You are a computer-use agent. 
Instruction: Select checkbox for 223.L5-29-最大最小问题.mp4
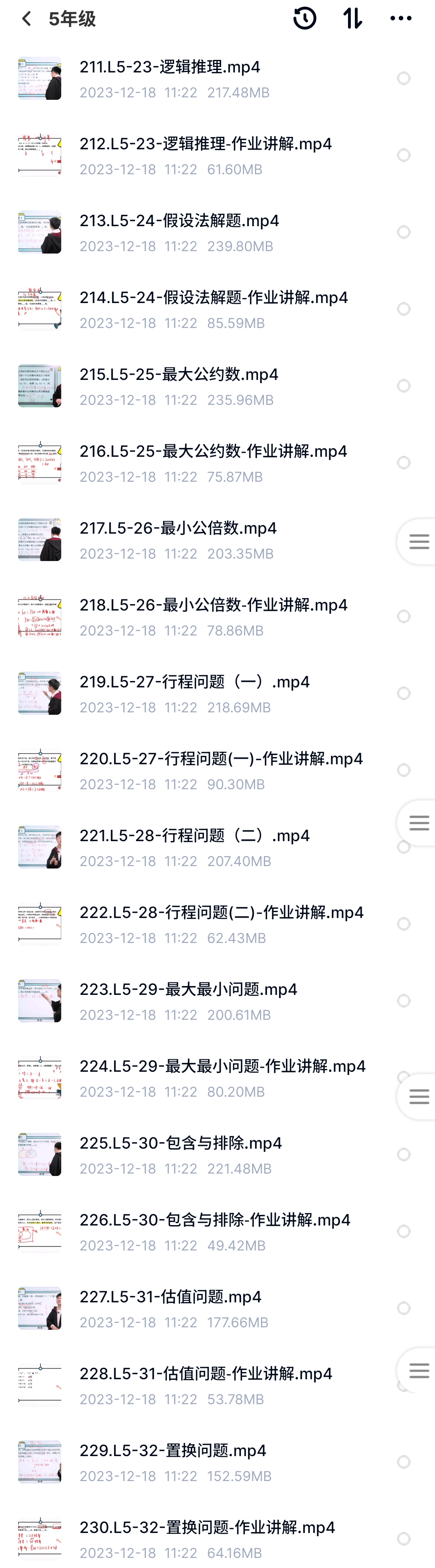point(403,1001)
